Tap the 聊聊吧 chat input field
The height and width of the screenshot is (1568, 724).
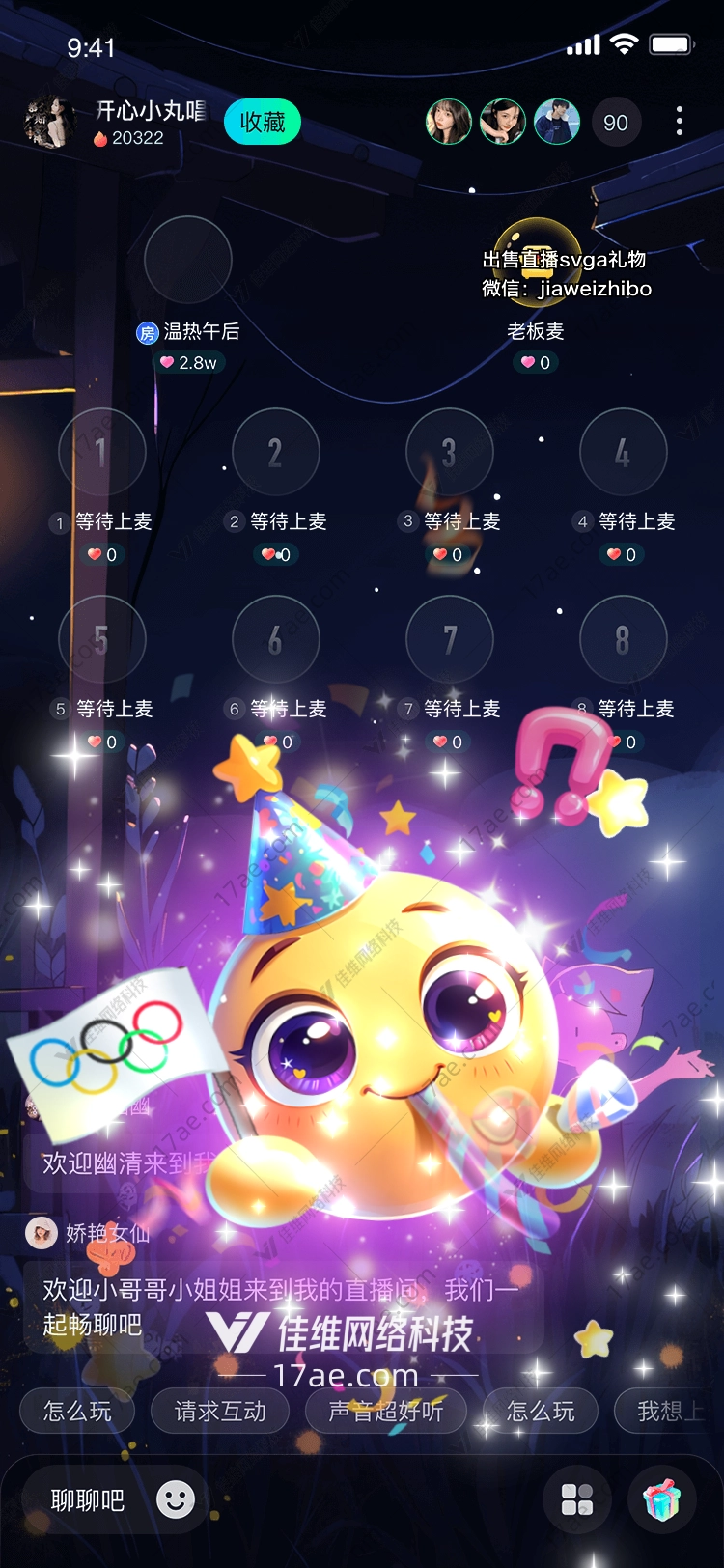[88, 1500]
